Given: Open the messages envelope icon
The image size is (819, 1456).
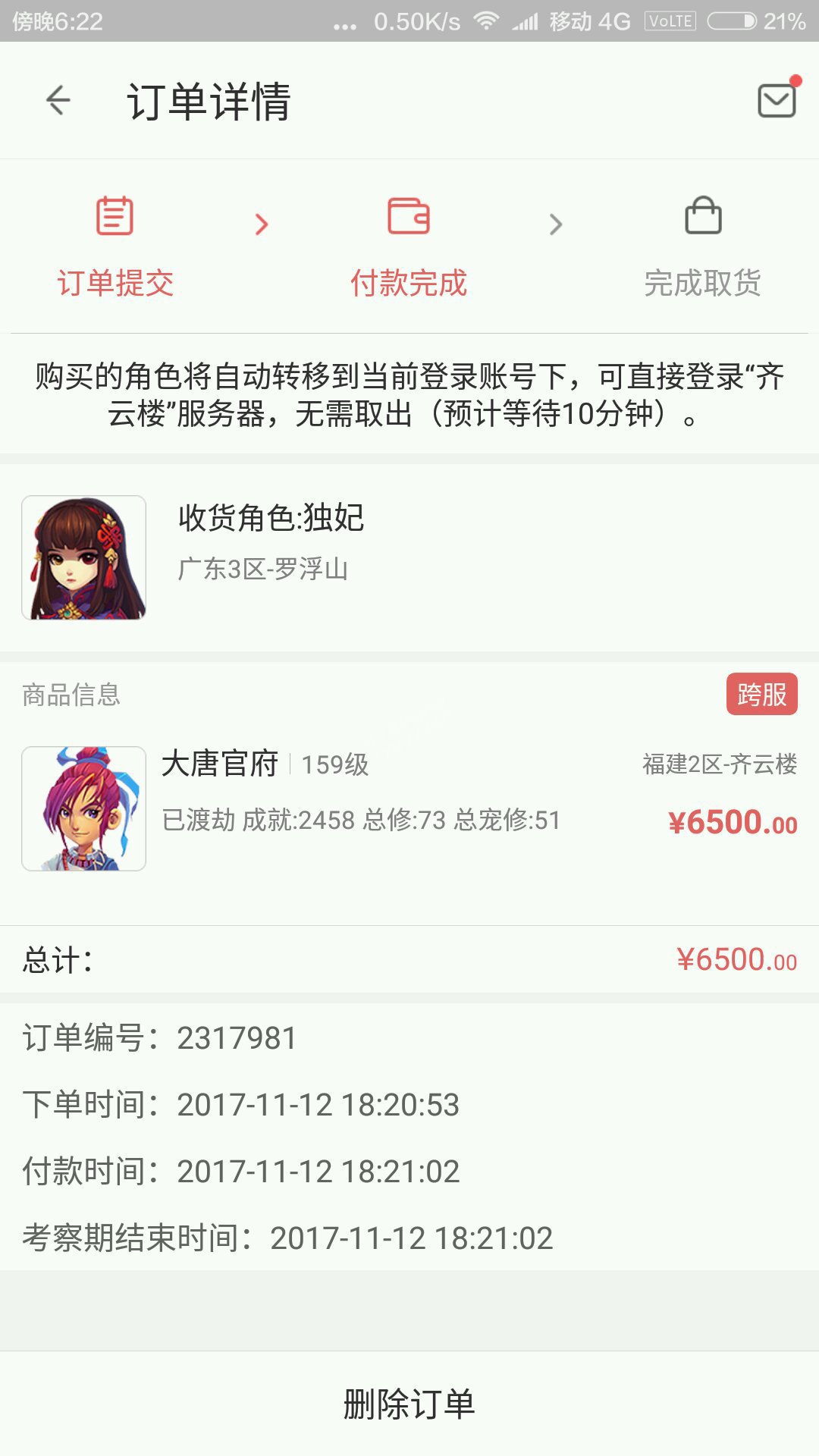Looking at the screenshot, I should [x=778, y=99].
